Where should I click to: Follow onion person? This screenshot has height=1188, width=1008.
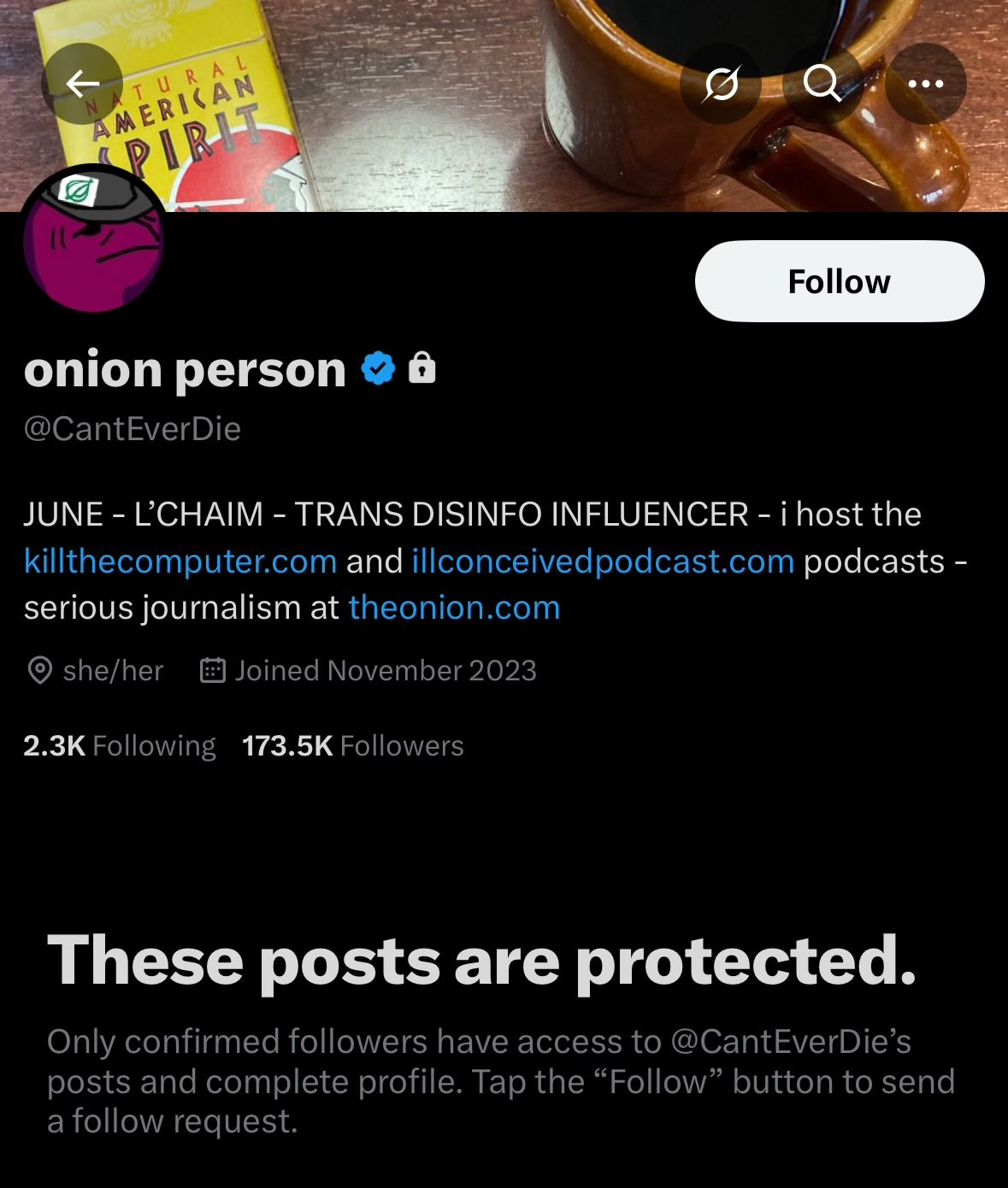coord(839,281)
